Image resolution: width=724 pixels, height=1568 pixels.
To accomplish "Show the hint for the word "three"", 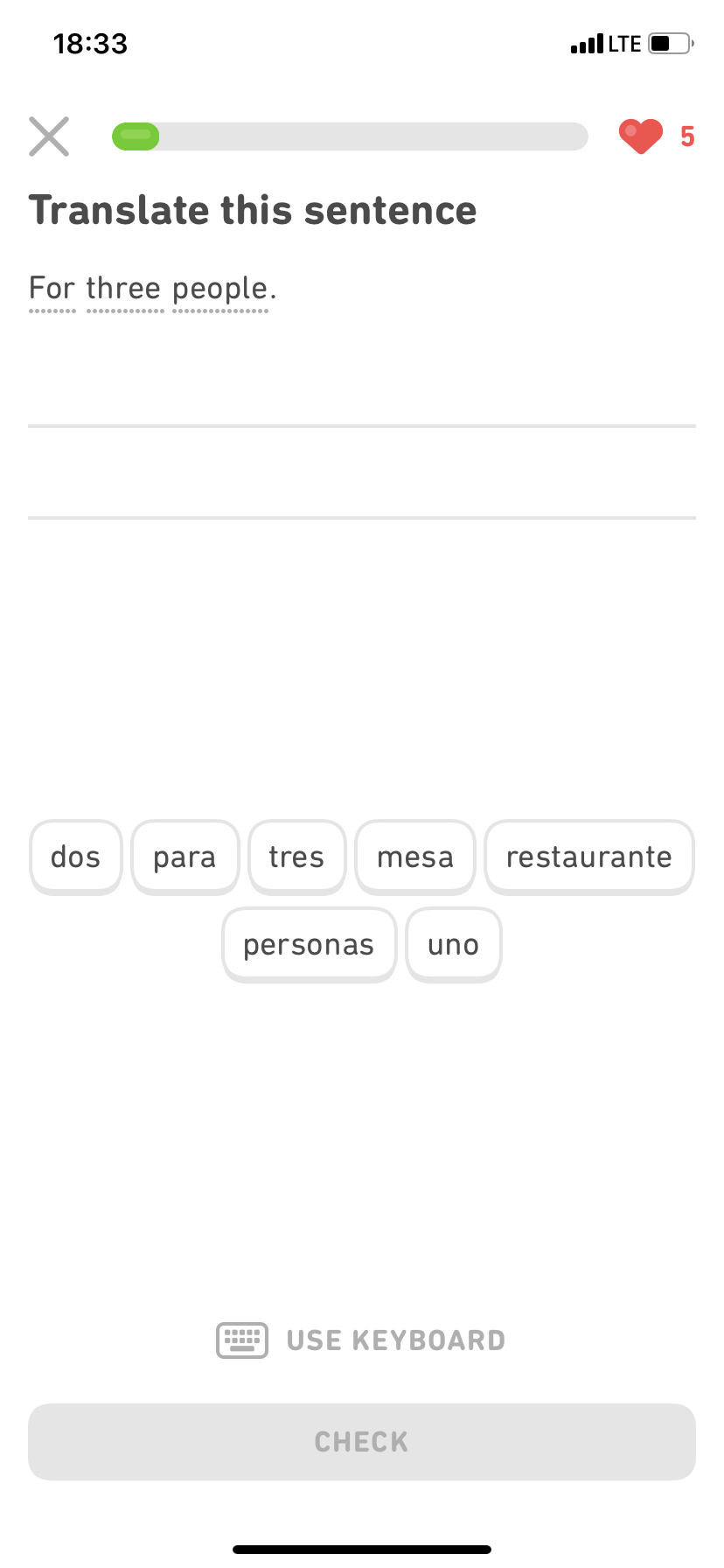I will (x=123, y=289).
